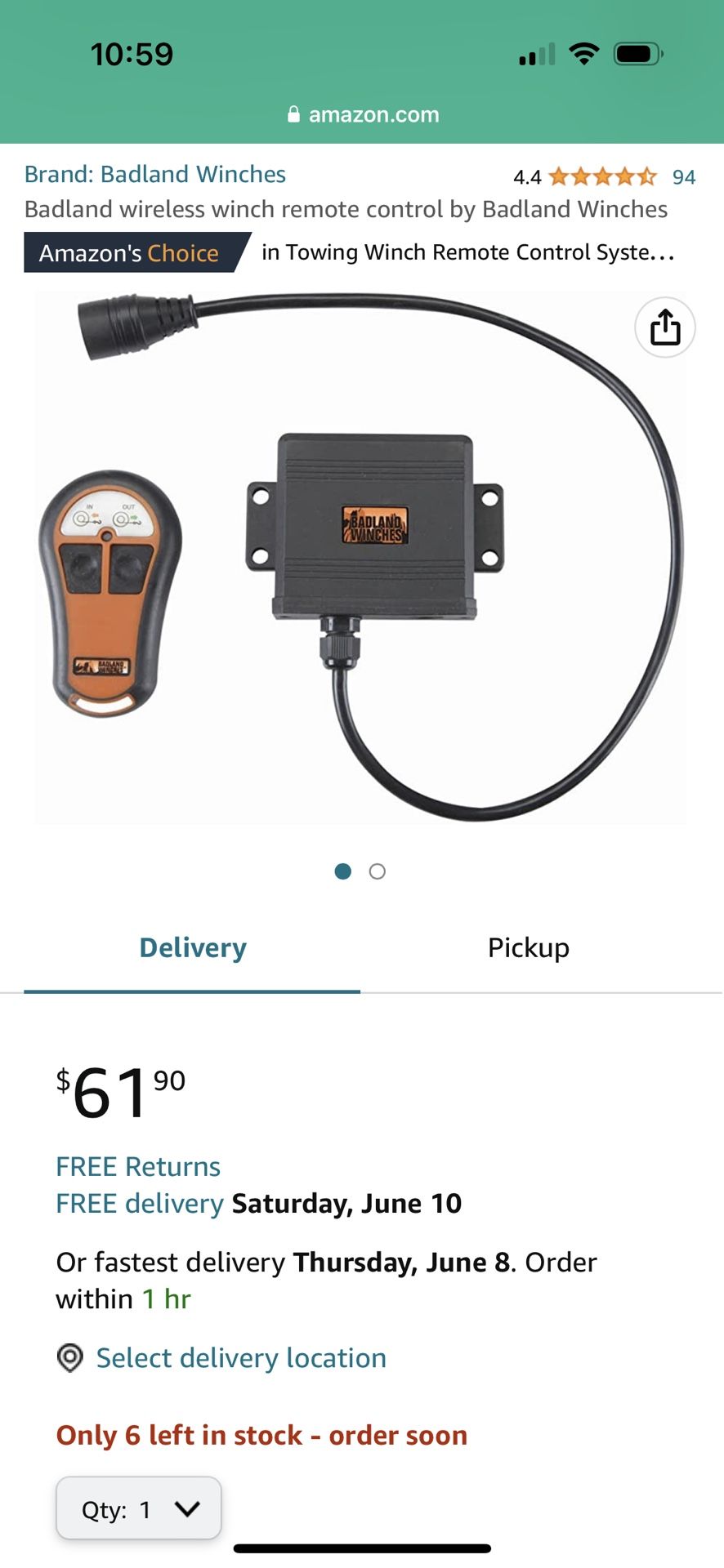
Task: Select the second carousel dot indicator
Action: tap(378, 871)
